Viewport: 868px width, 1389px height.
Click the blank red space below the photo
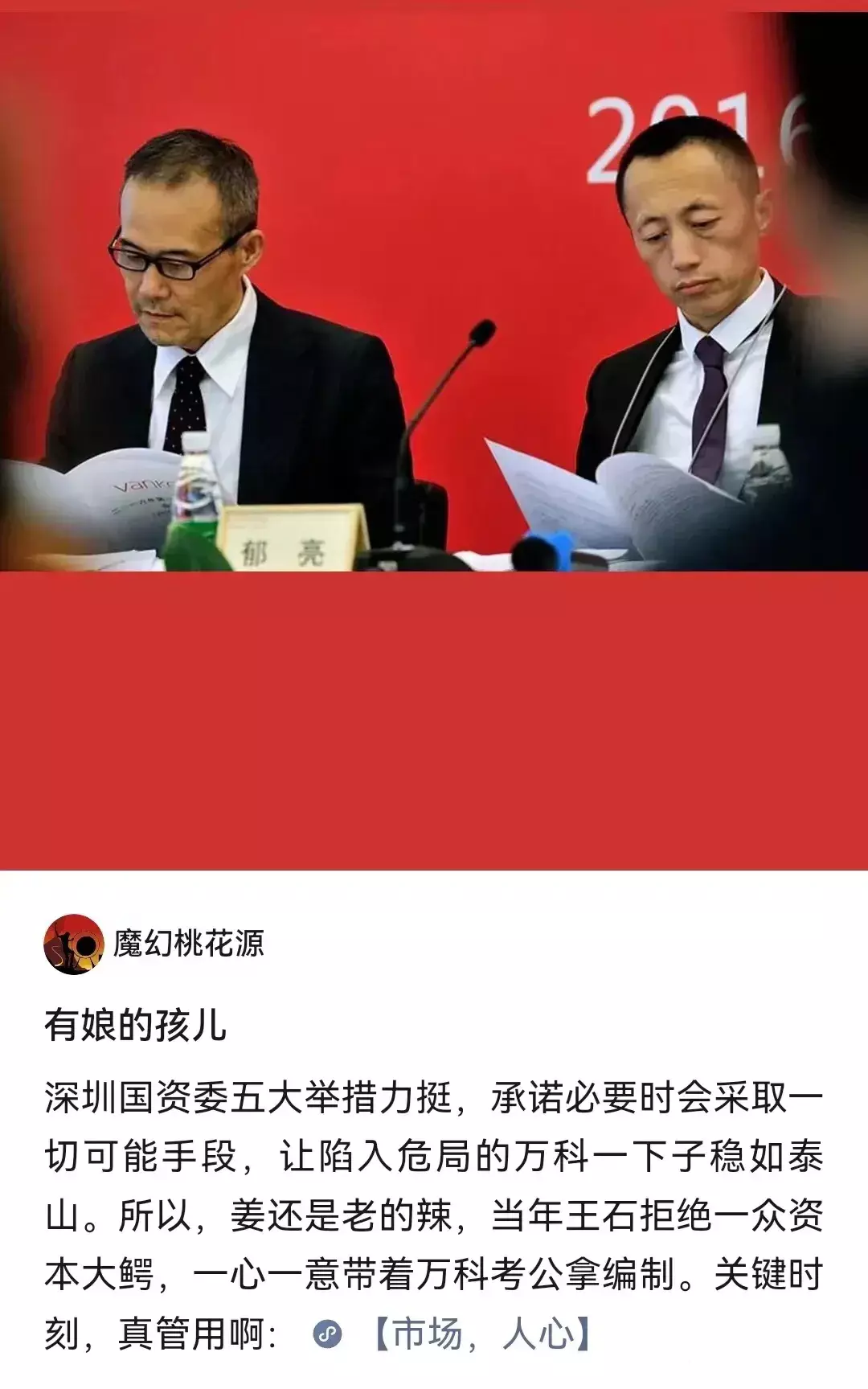point(434,723)
